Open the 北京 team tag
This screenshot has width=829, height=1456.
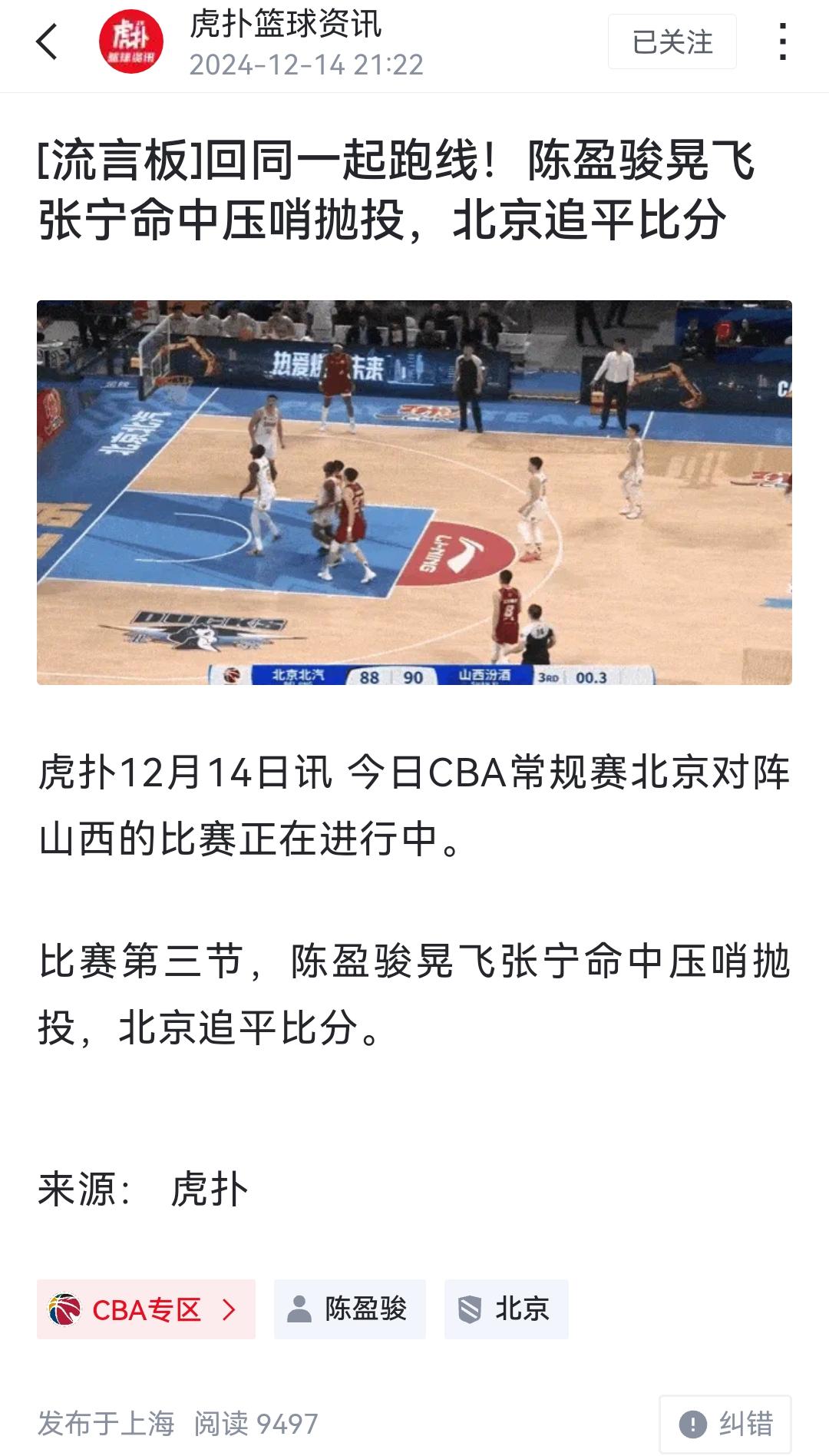[506, 1309]
